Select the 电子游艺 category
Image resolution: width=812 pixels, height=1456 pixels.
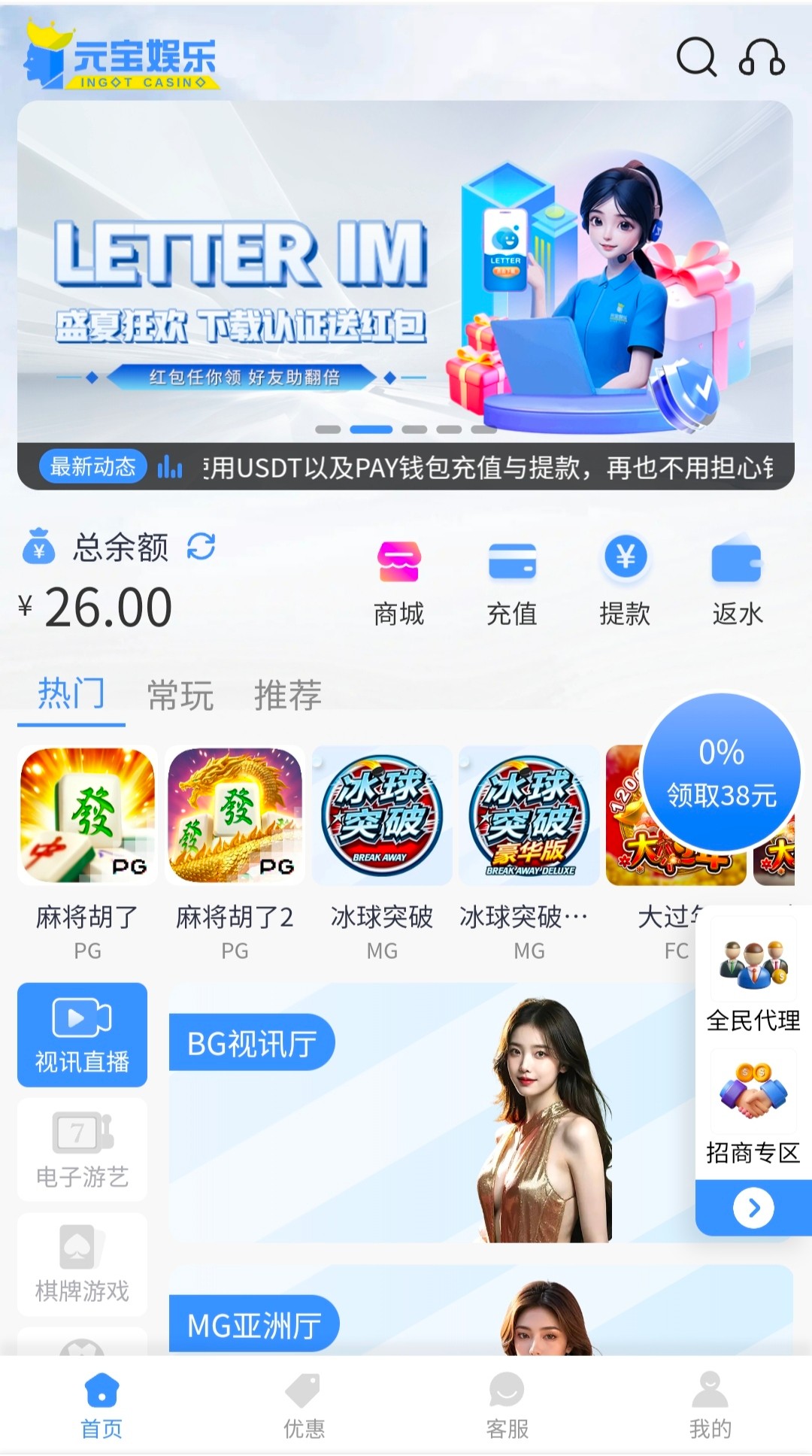click(x=82, y=1149)
